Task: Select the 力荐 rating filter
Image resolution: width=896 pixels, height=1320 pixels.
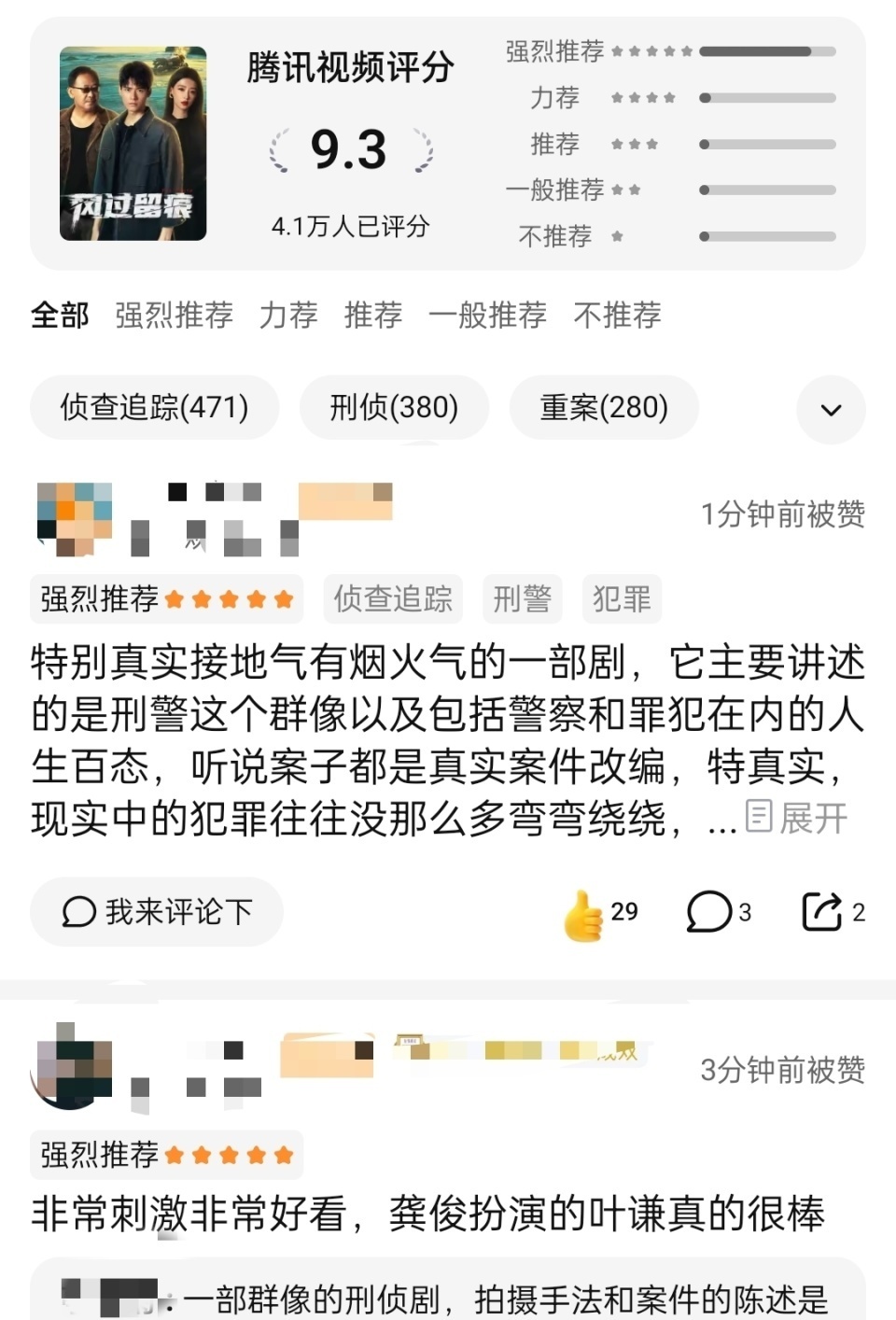Action: (x=288, y=315)
